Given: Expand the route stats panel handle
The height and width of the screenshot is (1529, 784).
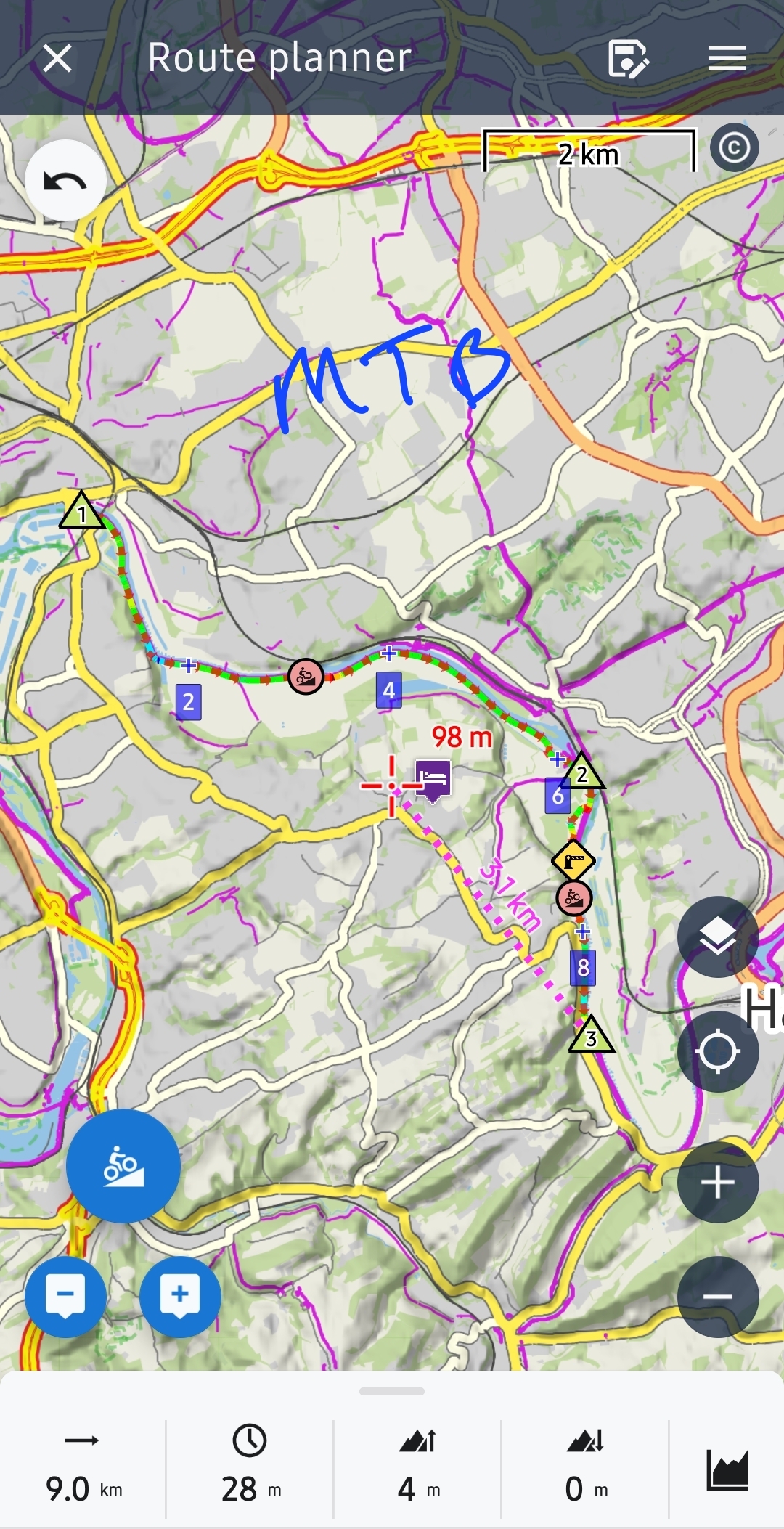Looking at the screenshot, I should coord(392,1392).
